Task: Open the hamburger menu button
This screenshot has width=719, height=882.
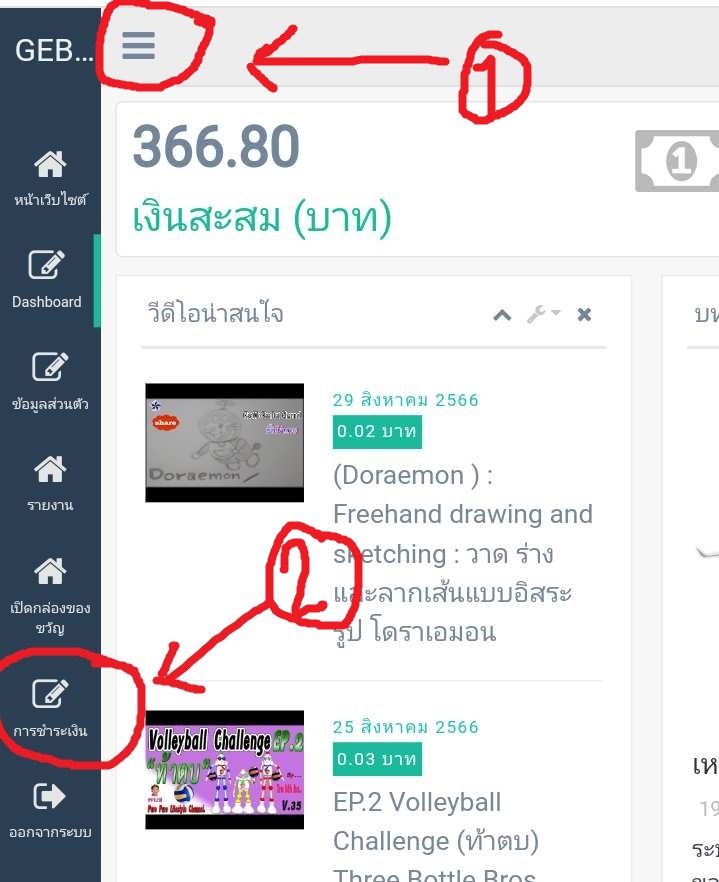Action: (x=139, y=46)
